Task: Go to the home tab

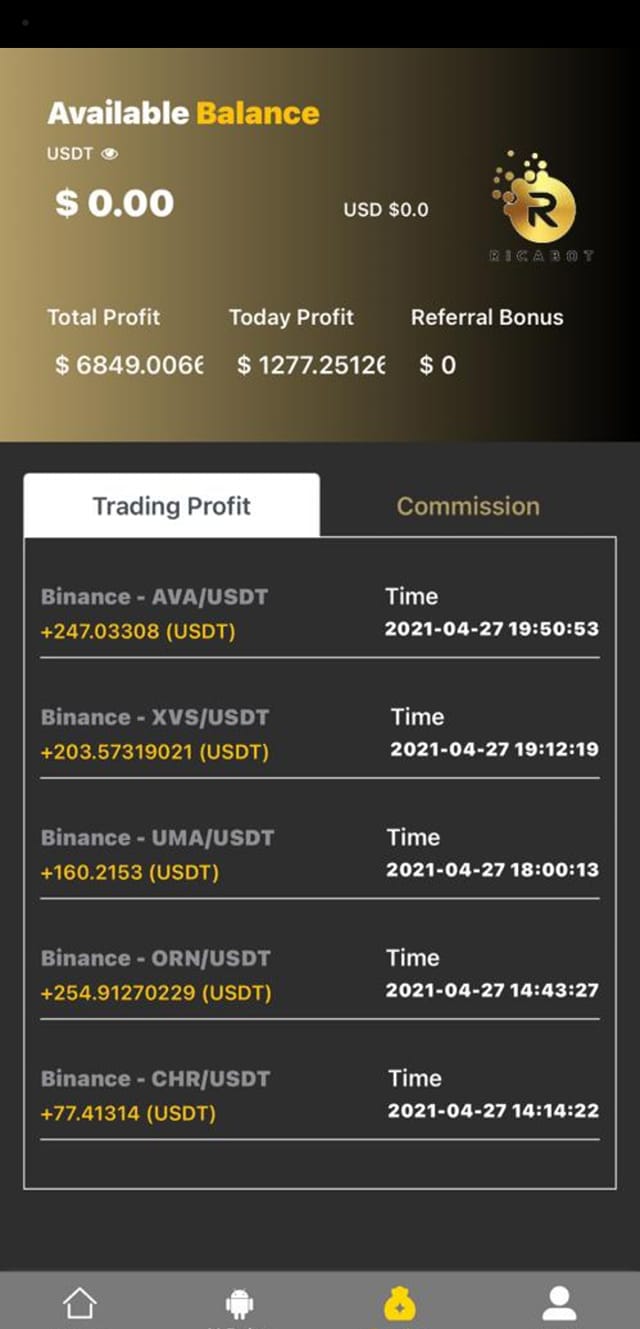Action: coord(80,1302)
